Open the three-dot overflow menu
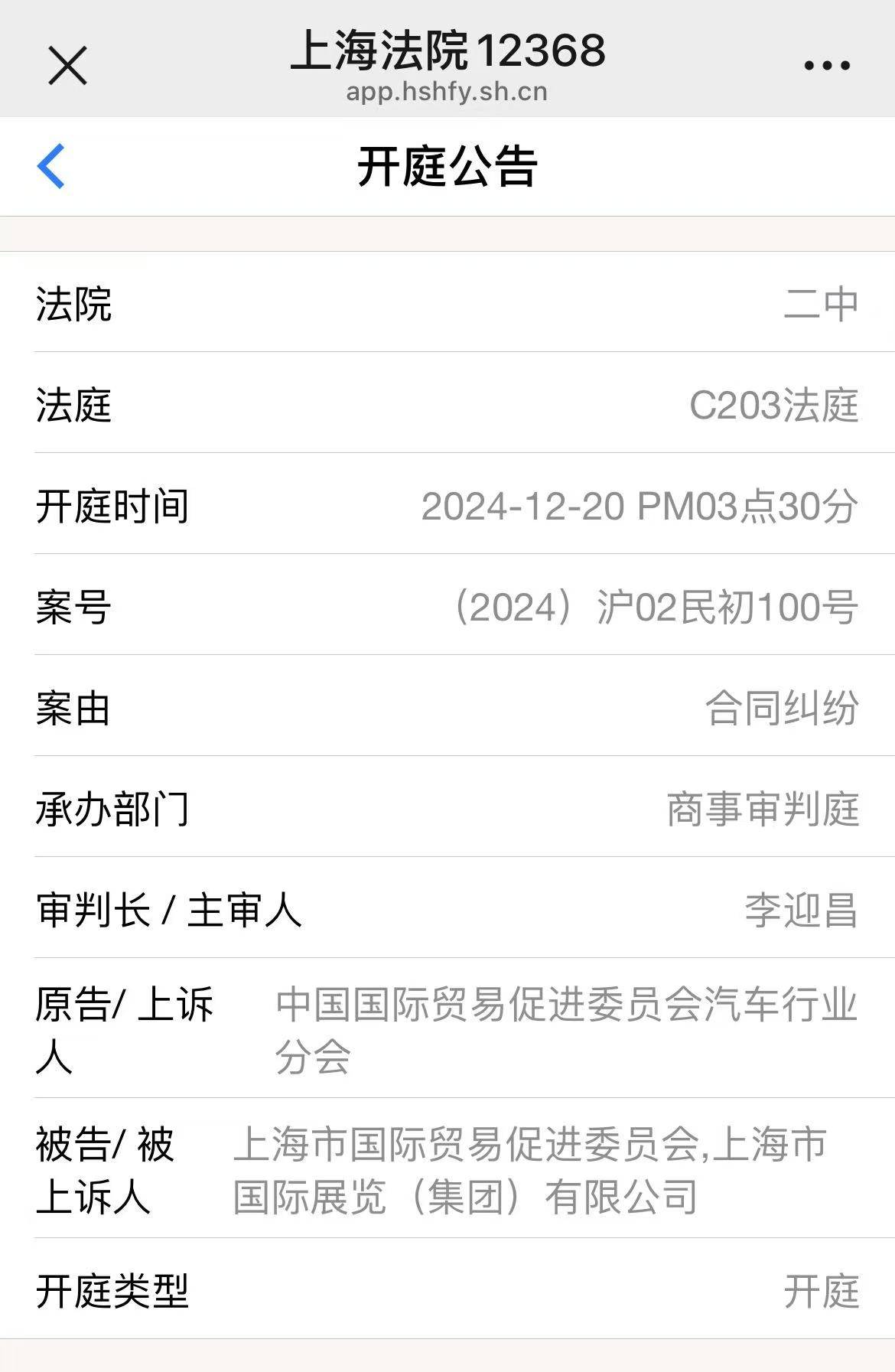Viewport: 895px width, 1372px height. 827,66
